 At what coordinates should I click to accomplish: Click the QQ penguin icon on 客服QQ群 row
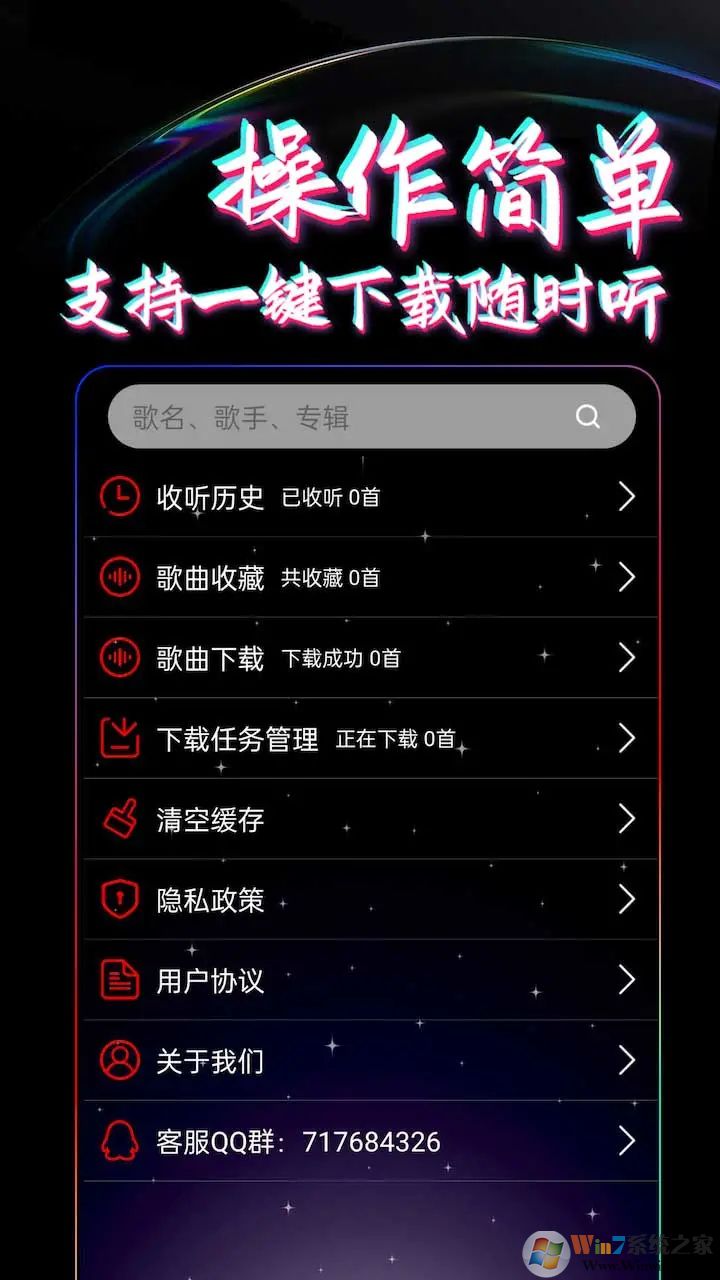point(119,1140)
